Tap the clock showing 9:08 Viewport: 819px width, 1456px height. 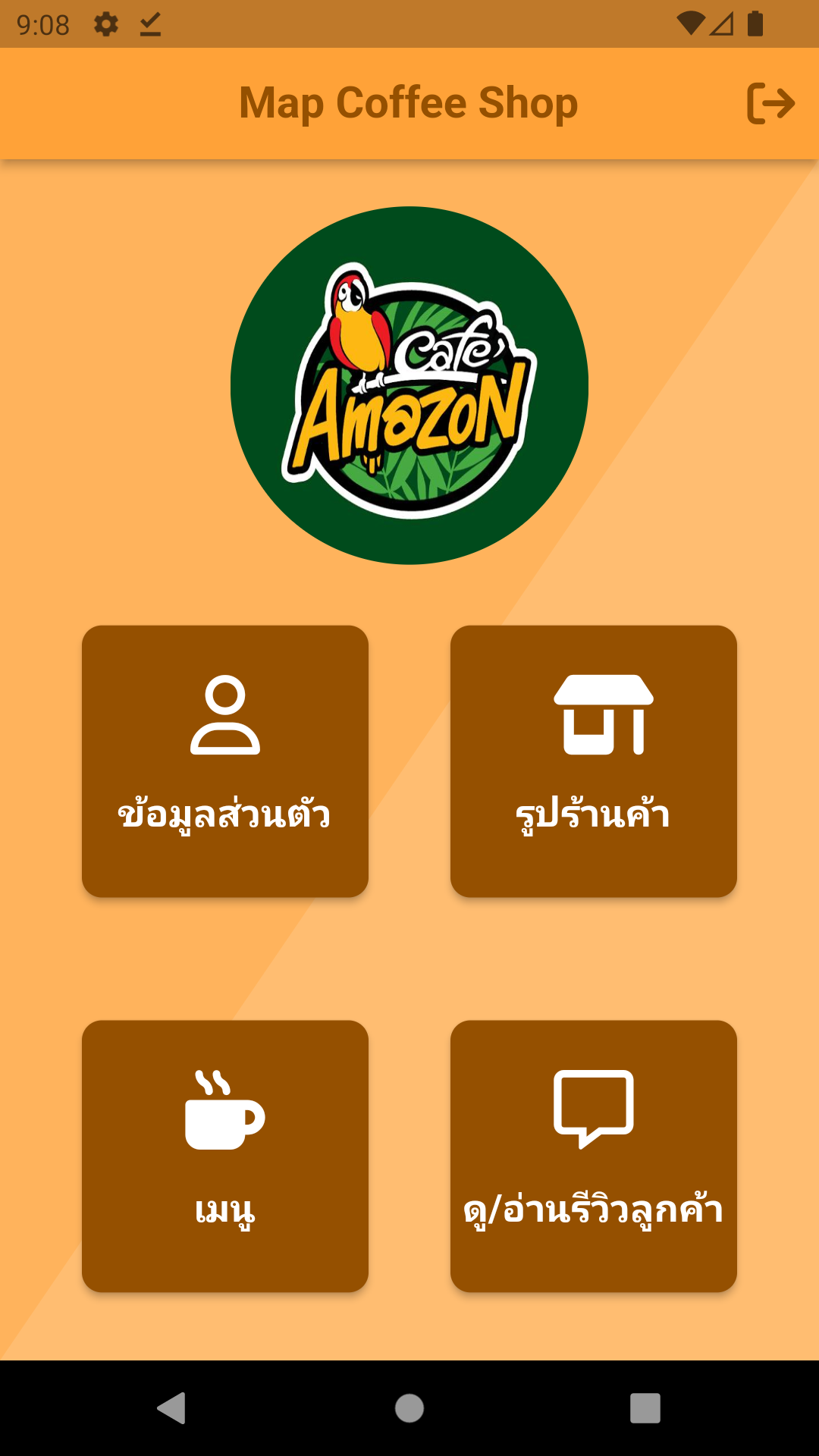(x=42, y=23)
